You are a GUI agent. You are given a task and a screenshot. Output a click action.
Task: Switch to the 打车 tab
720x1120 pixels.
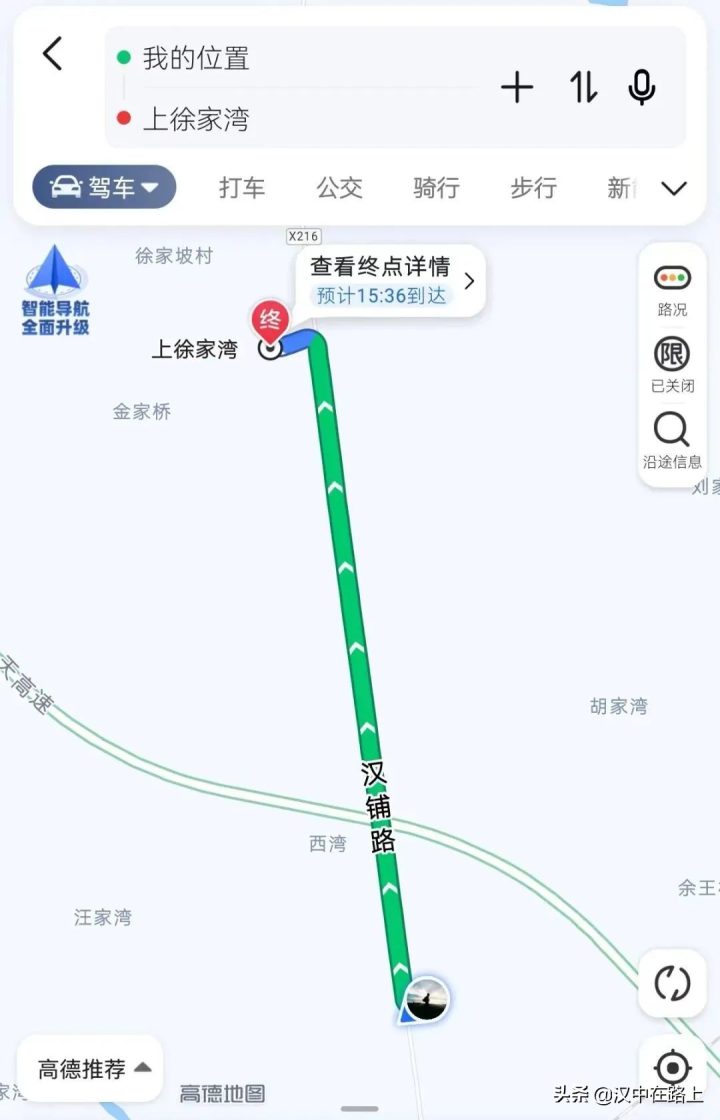click(x=242, y=187)
